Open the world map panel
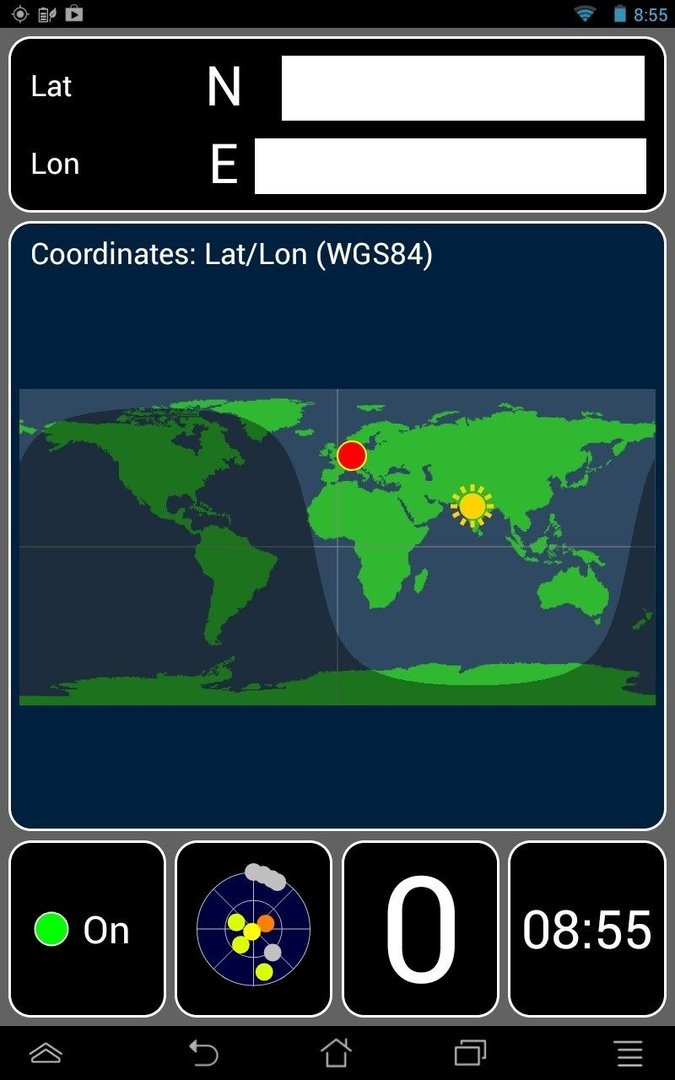 (x=338, y=526)
